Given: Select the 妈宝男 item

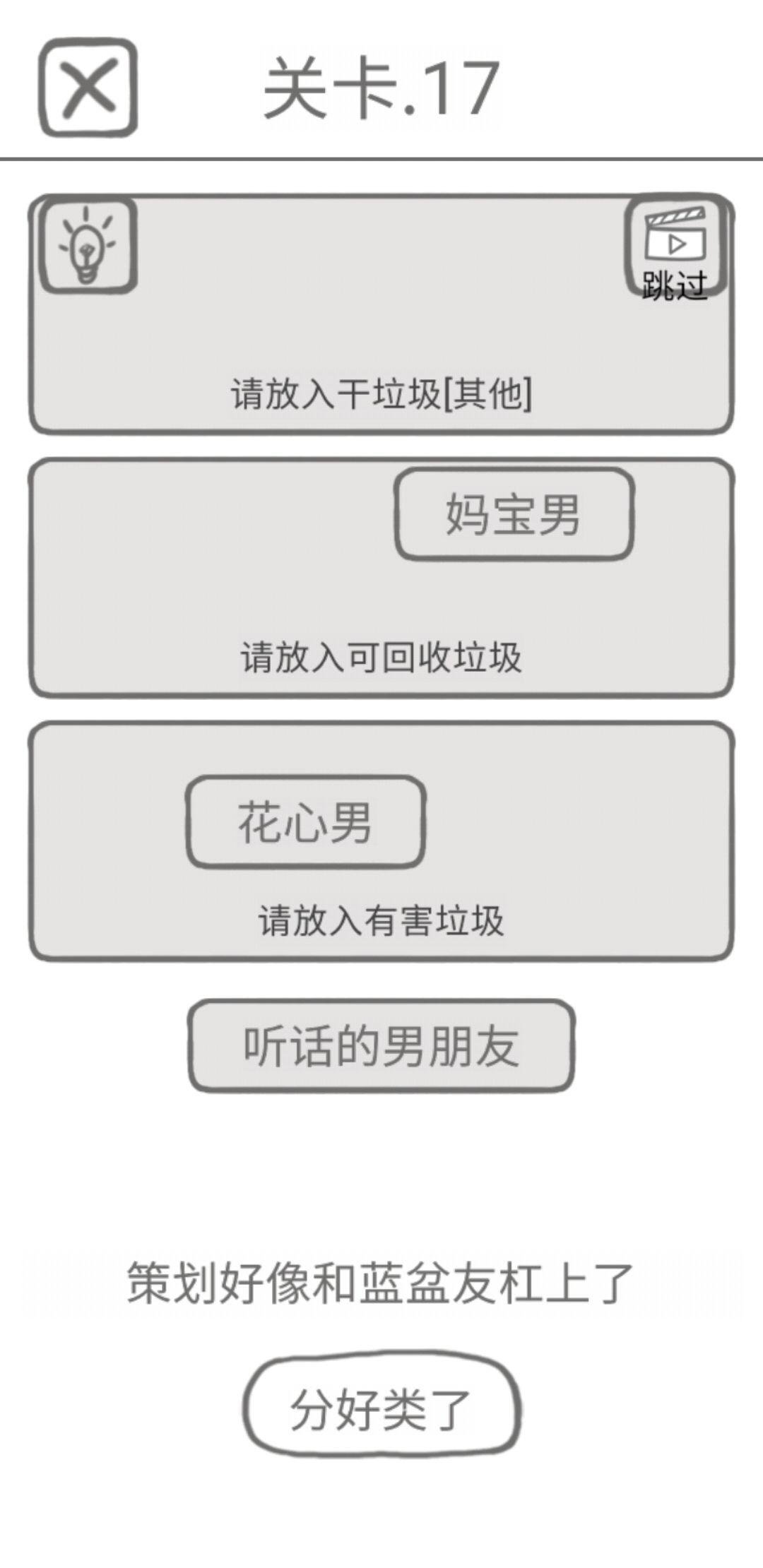Looking at the screenshot, I should pos(514,514).
